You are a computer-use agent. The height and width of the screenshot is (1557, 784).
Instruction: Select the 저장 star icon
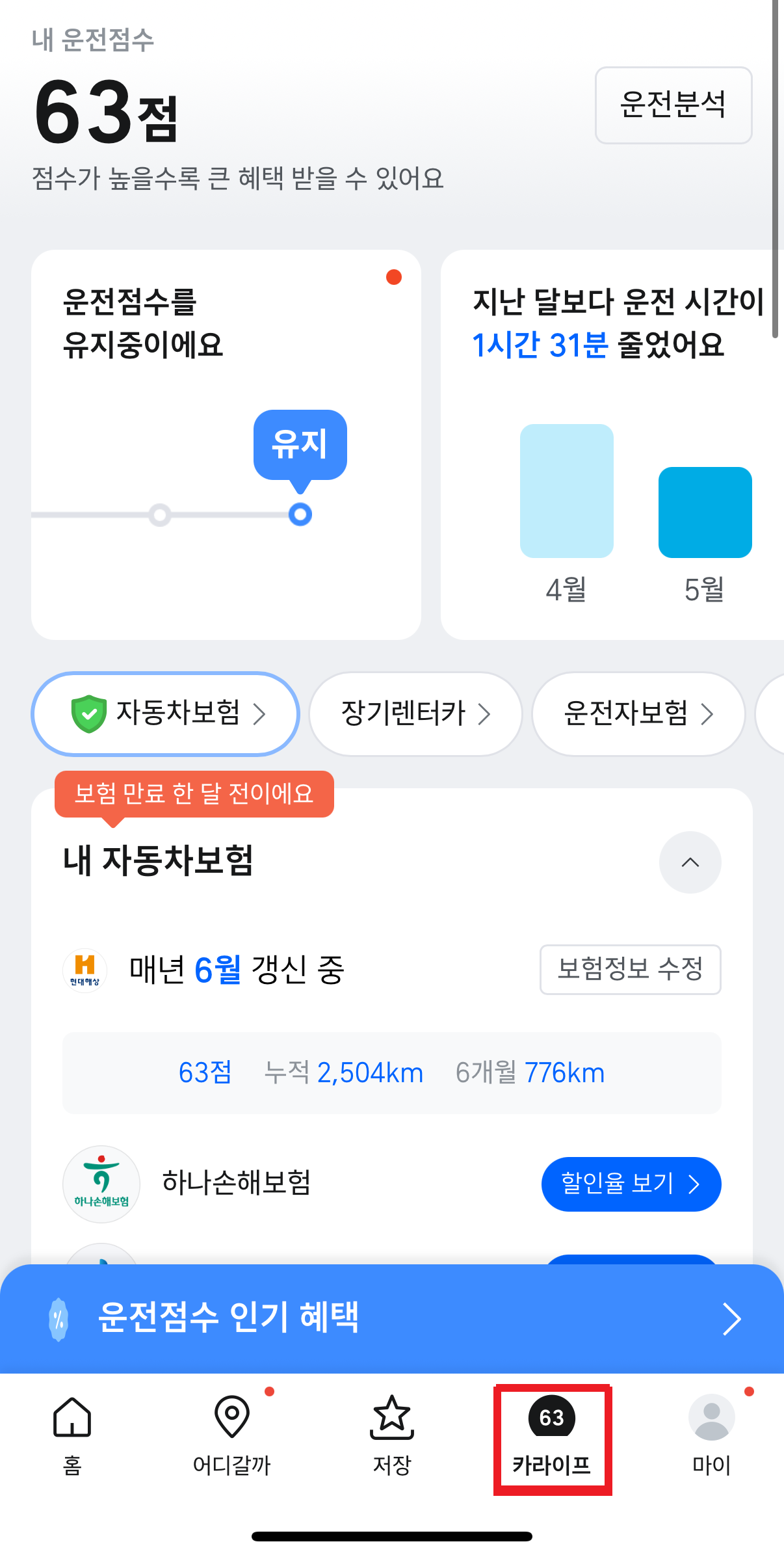(391, 1418)
